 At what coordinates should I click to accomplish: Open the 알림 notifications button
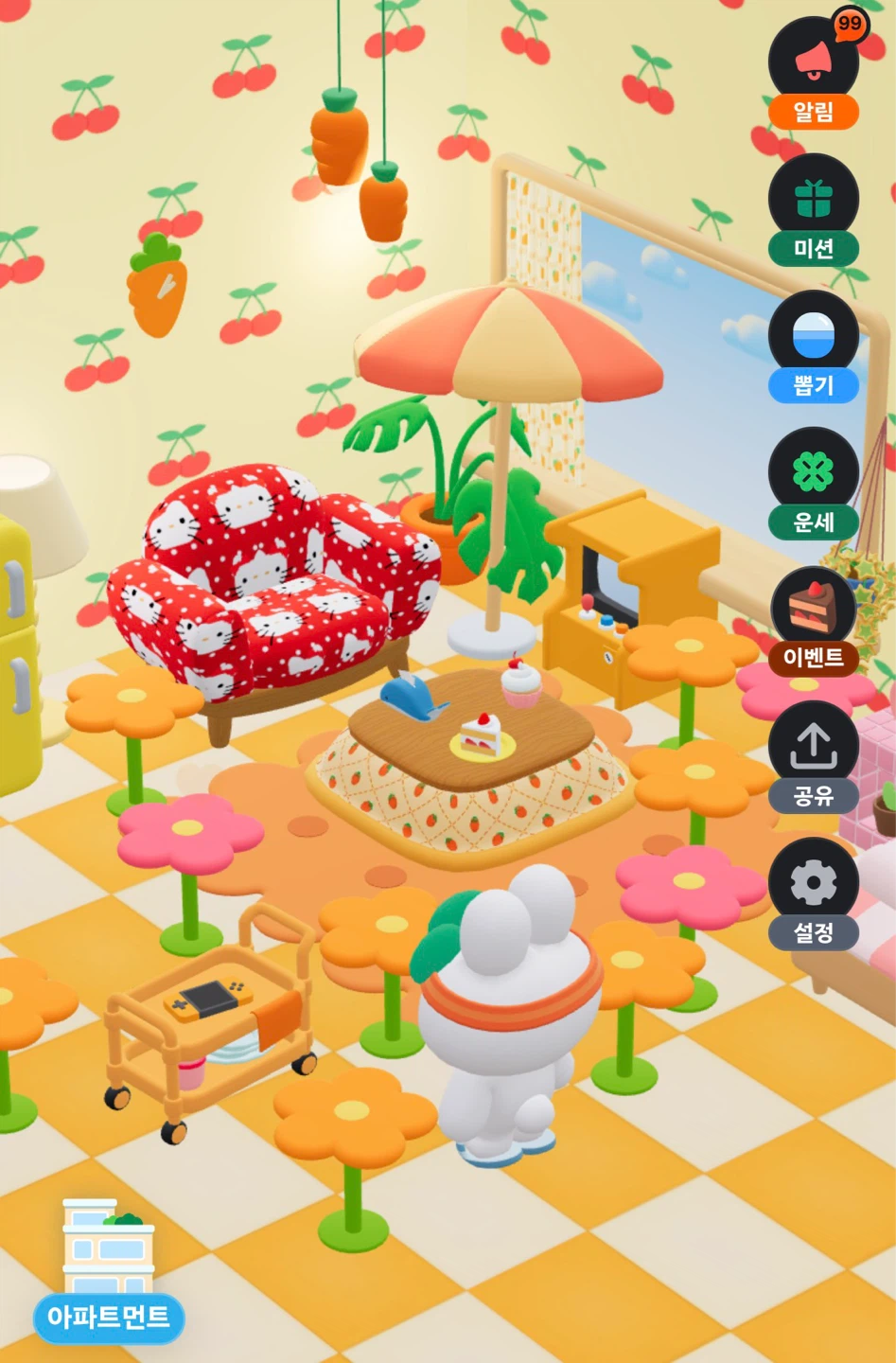pos(814,72)
